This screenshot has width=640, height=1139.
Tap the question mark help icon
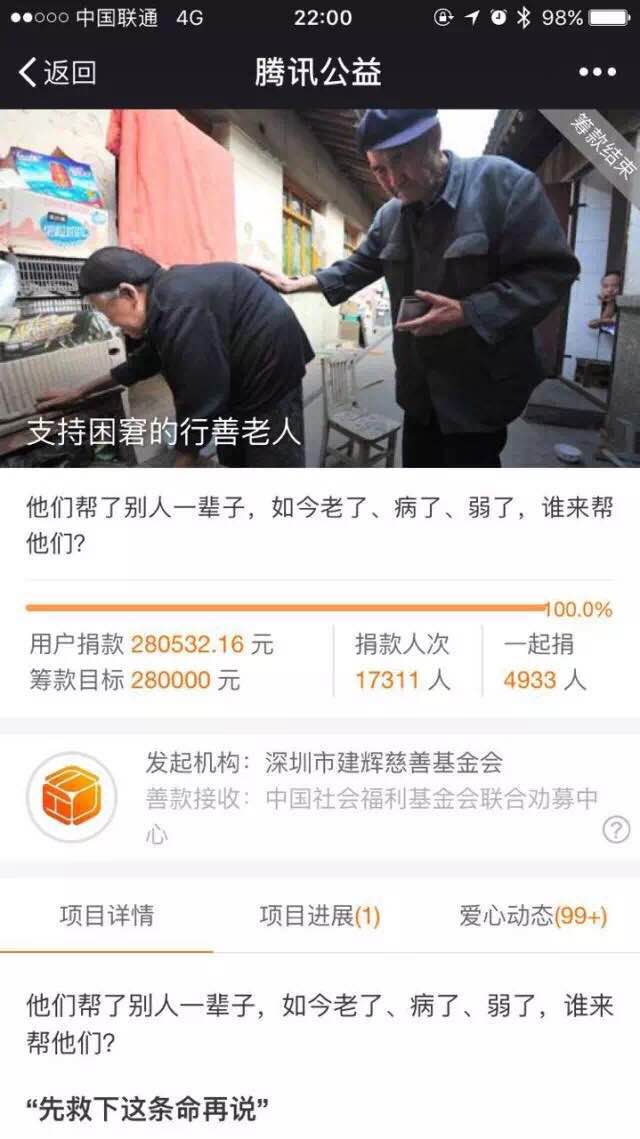(616, 829)
